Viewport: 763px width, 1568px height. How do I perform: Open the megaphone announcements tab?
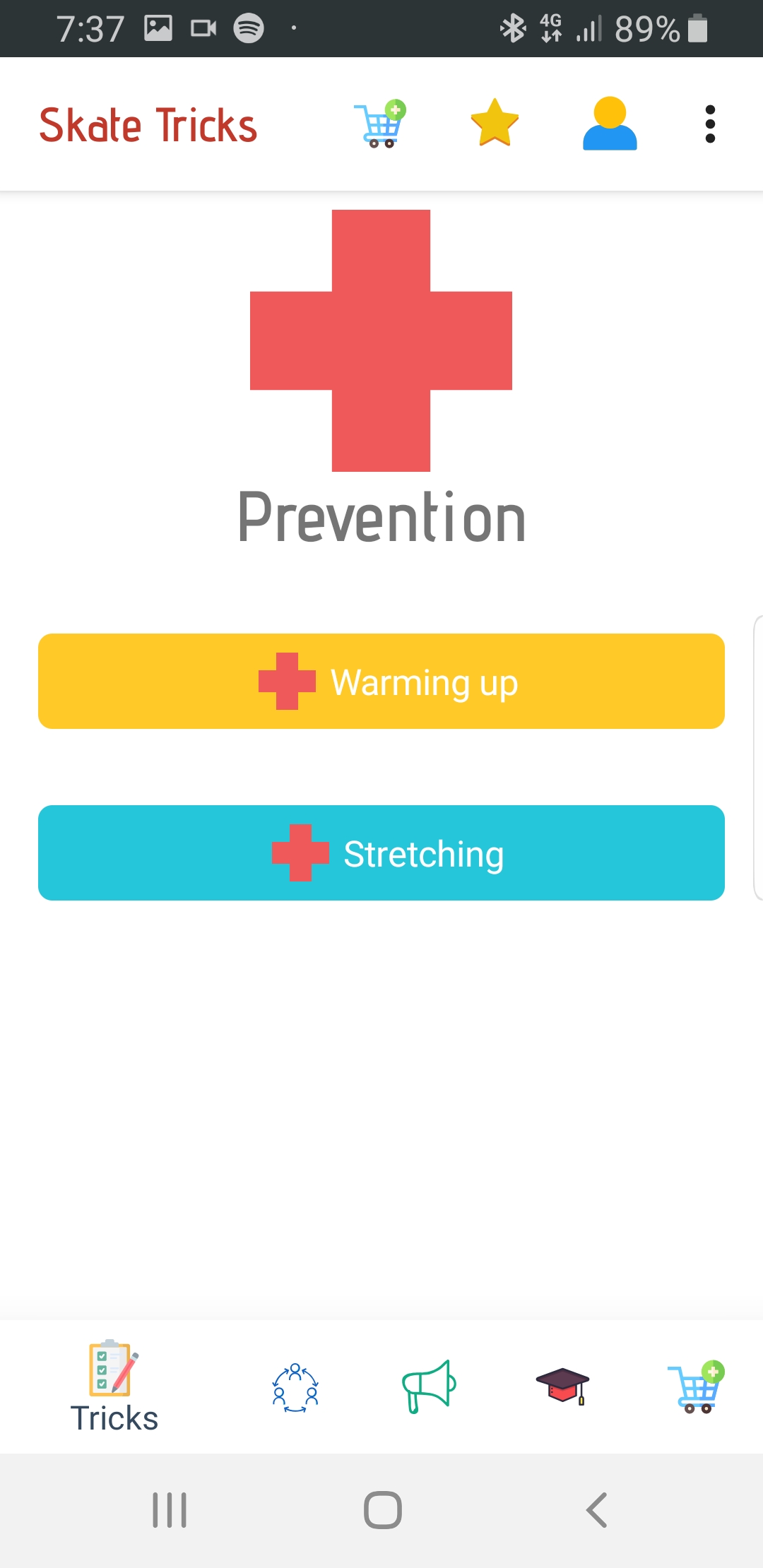pos(429,1386)
